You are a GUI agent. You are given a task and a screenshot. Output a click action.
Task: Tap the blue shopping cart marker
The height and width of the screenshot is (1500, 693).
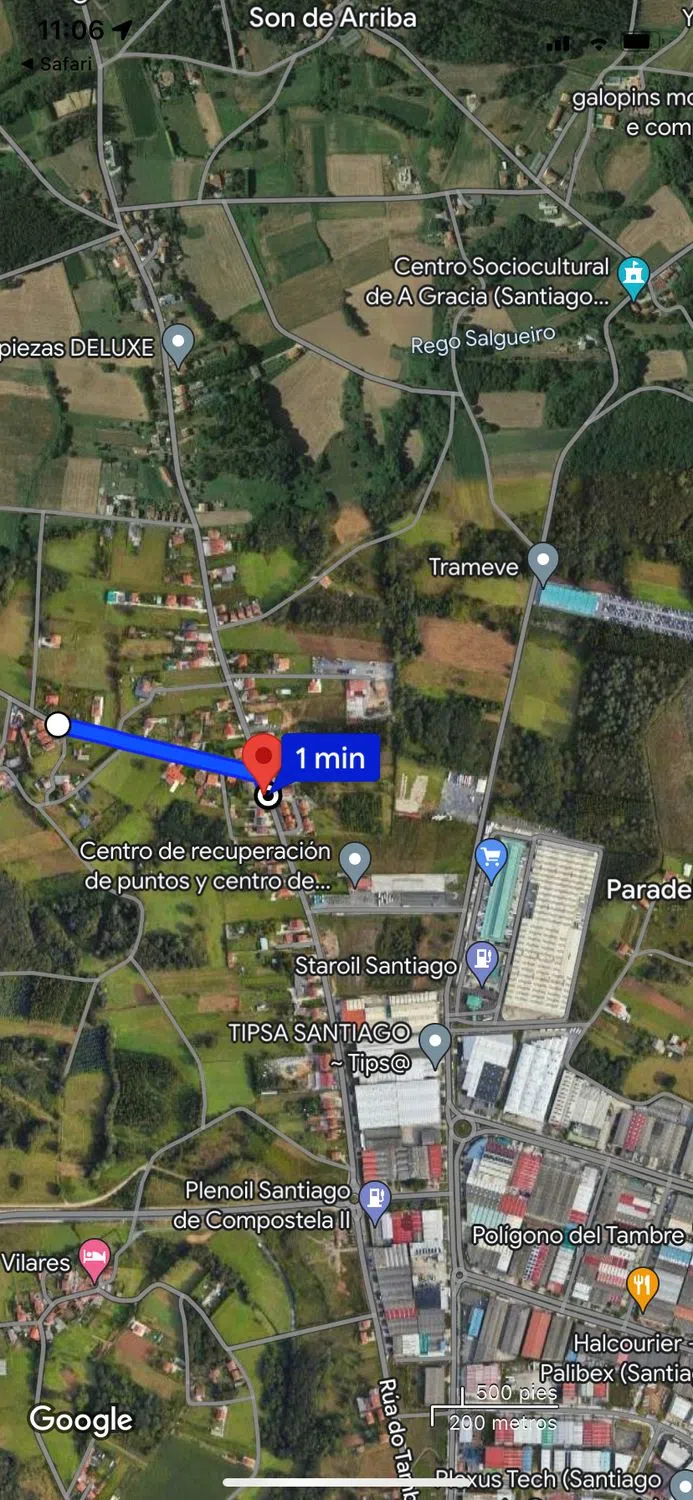491,858
